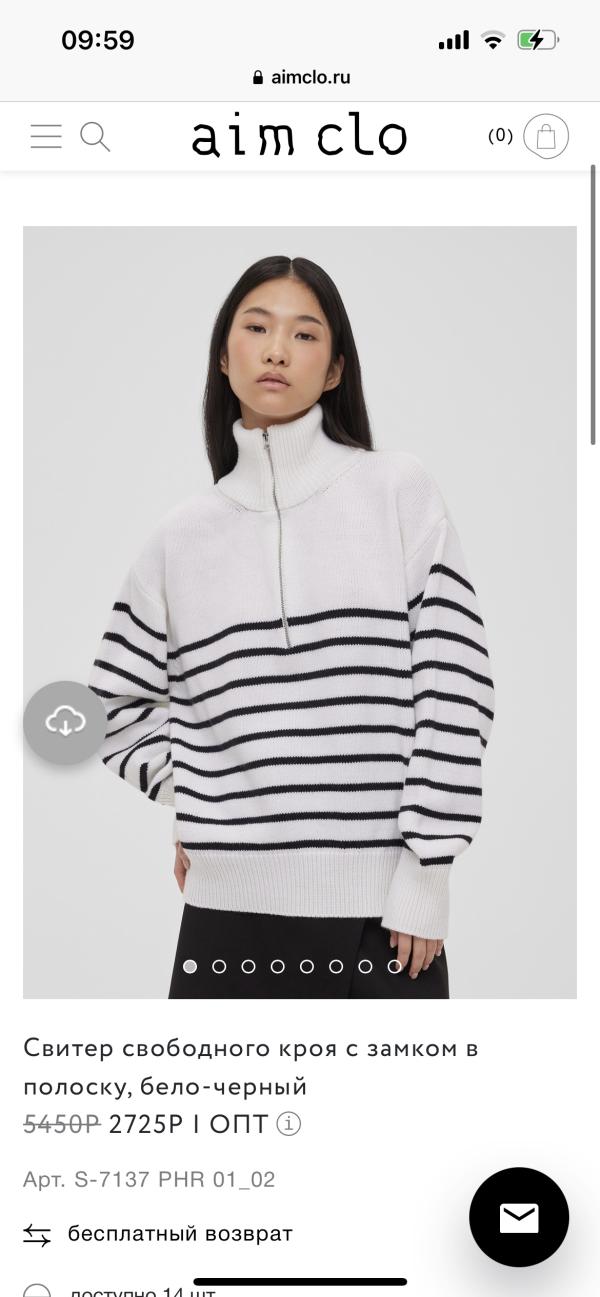The image size is (600, 1297).
Task: Open the search magnifier
Action: pyautogui.click(x=95, y=136)
